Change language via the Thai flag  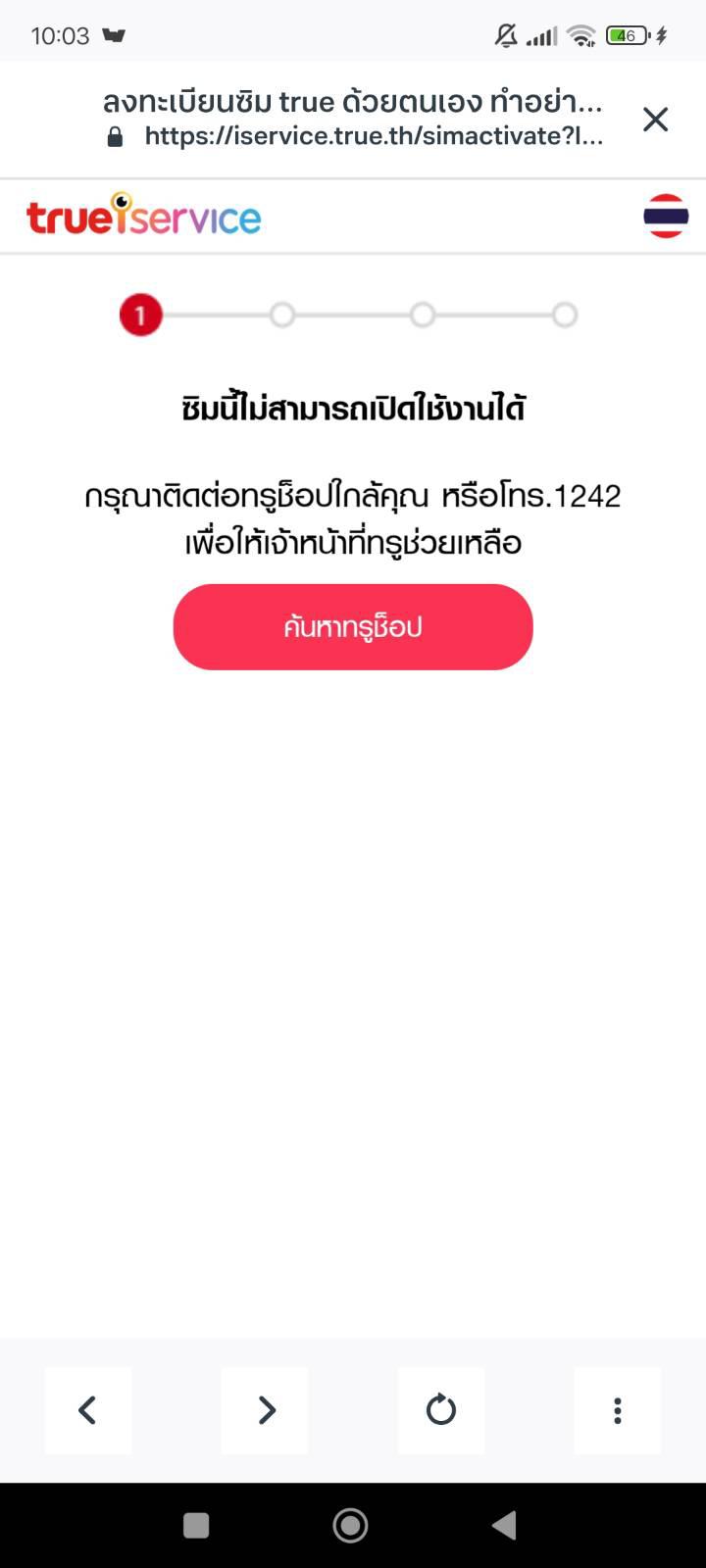(666, 217)
